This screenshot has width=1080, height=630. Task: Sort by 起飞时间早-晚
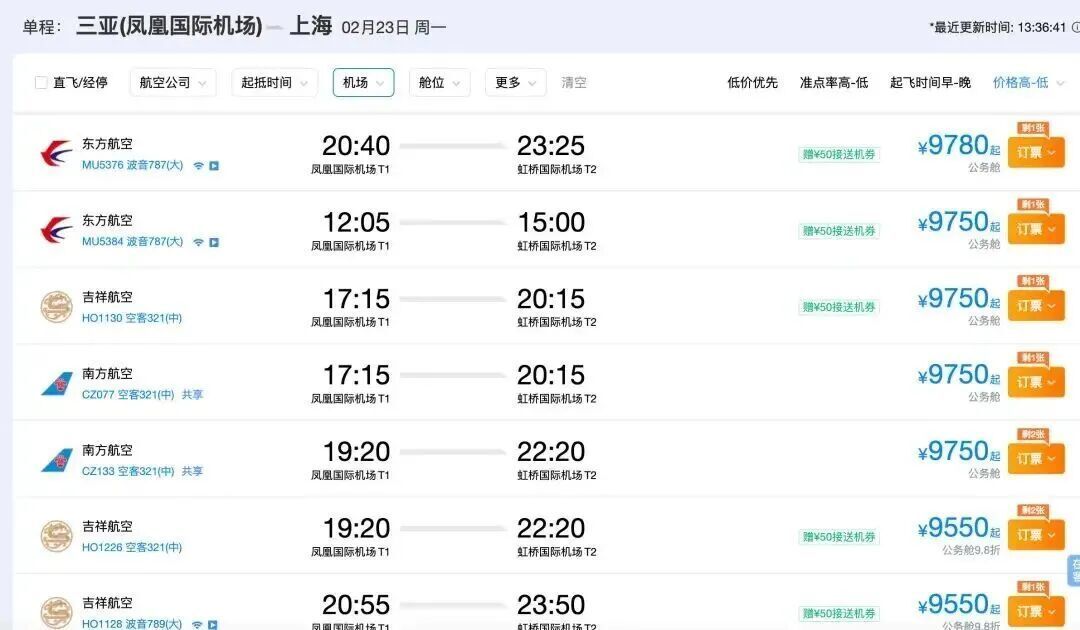[930, 83]
